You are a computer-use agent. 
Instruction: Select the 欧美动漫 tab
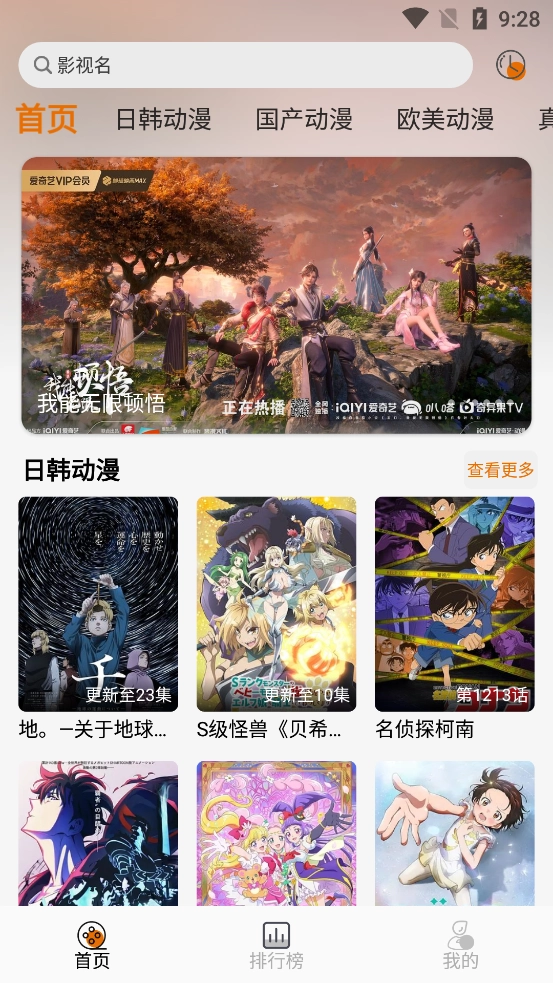point(445,119)
